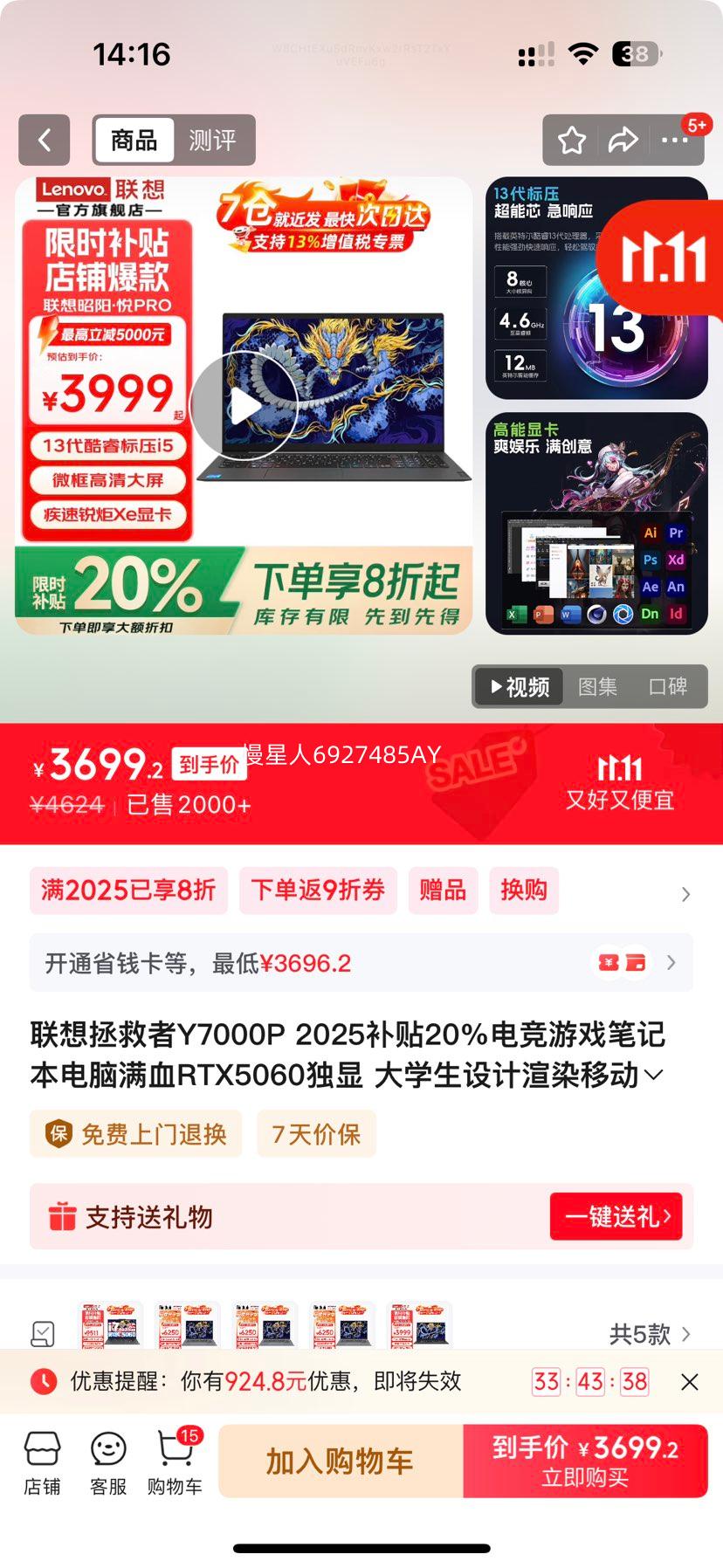
Task: Open the 店铺 store icon at bottom left
Action: (42, 1460)
